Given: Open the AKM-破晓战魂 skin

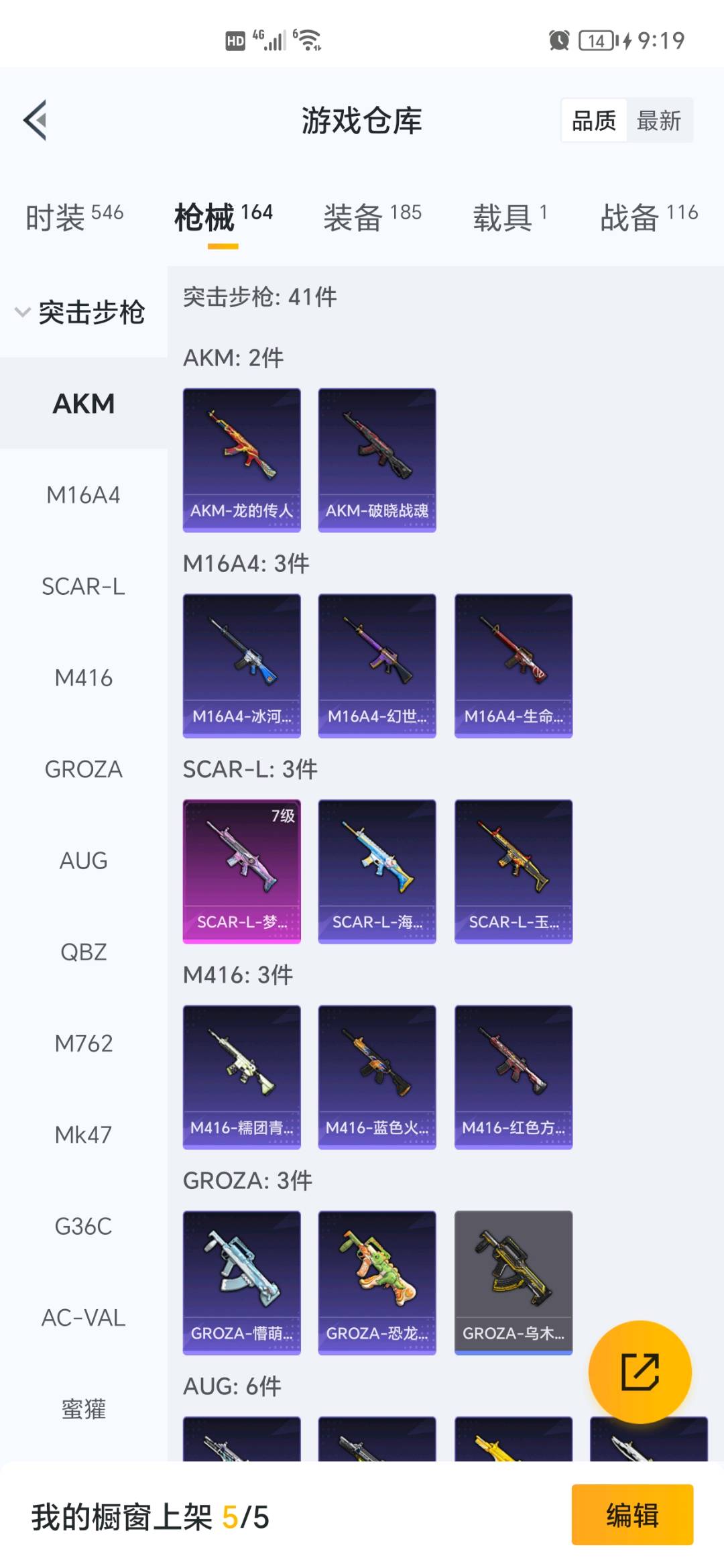Looking at the screenshot, I should 377,460.
